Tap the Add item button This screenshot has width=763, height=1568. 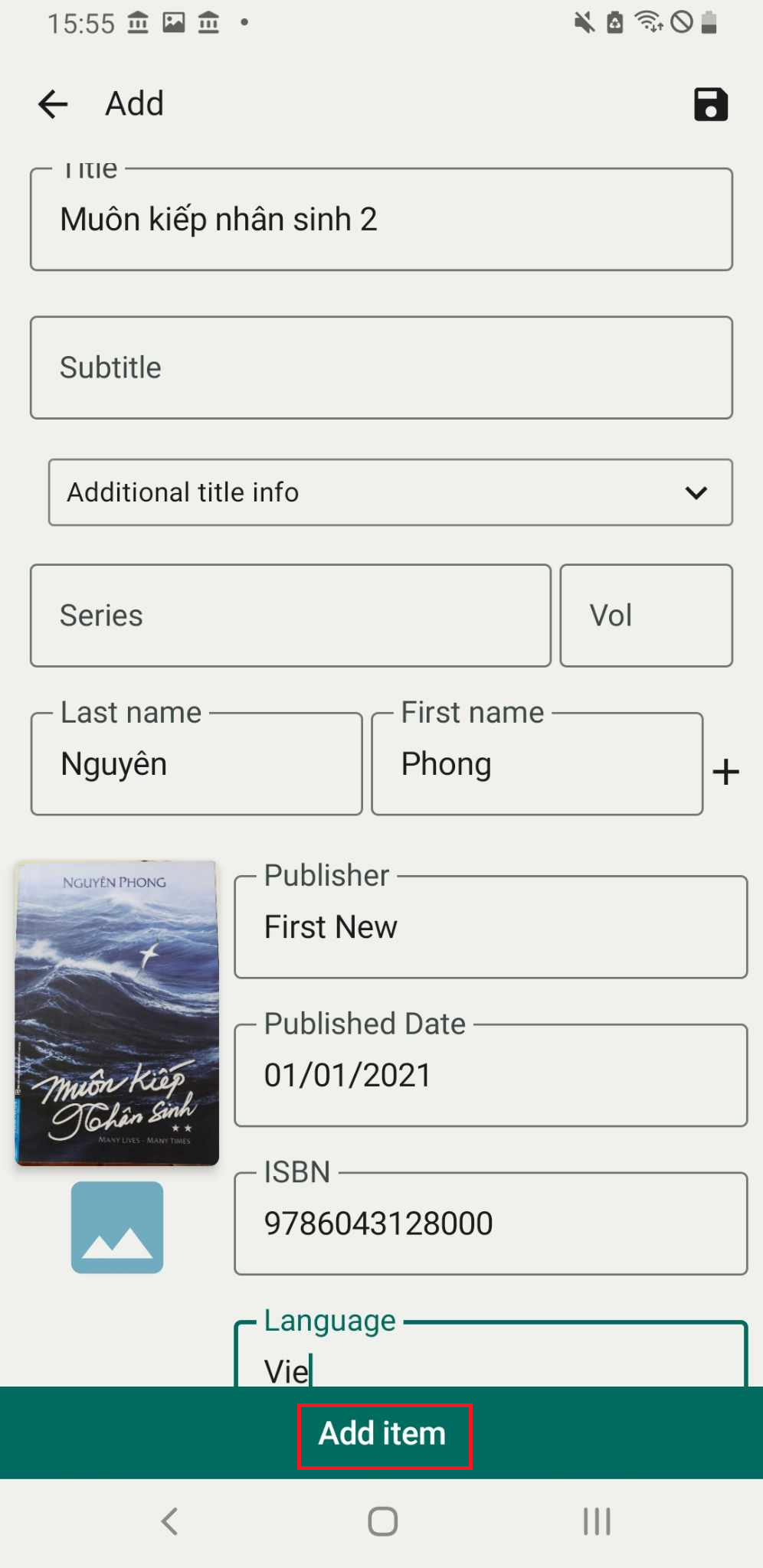[x=382, y=1433]
